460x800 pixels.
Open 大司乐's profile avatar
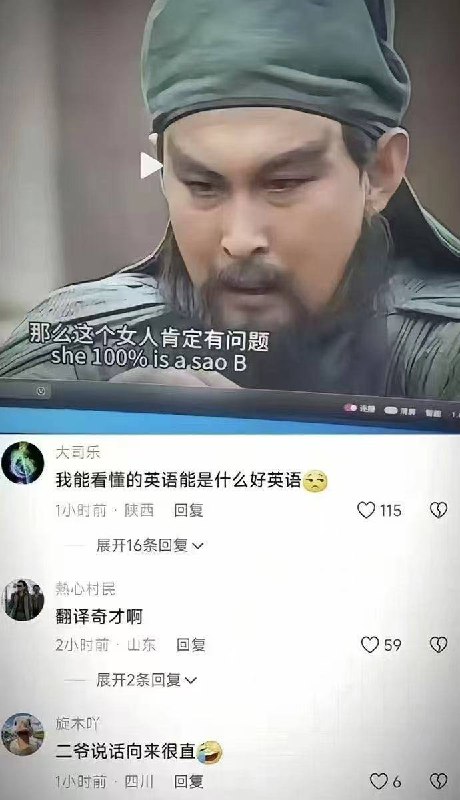pos(22,463)
